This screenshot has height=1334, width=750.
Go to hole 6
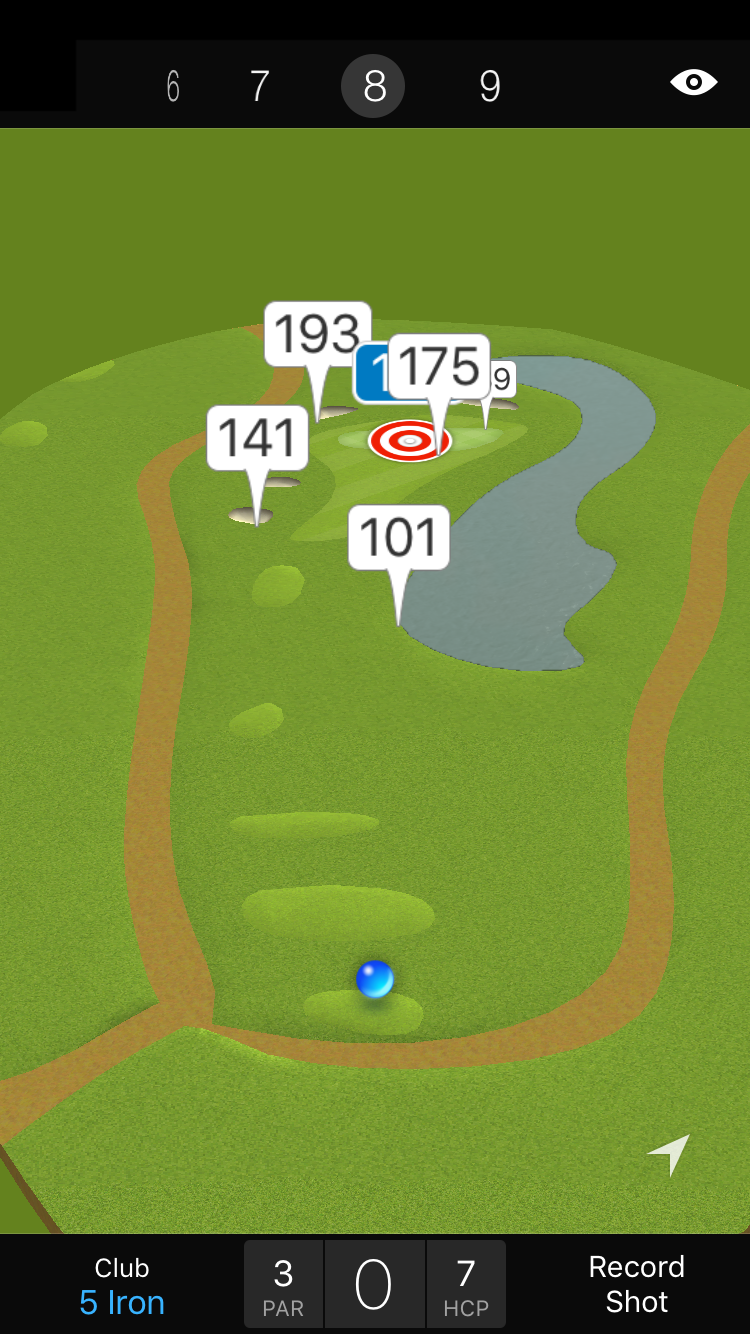pos(173,86)
